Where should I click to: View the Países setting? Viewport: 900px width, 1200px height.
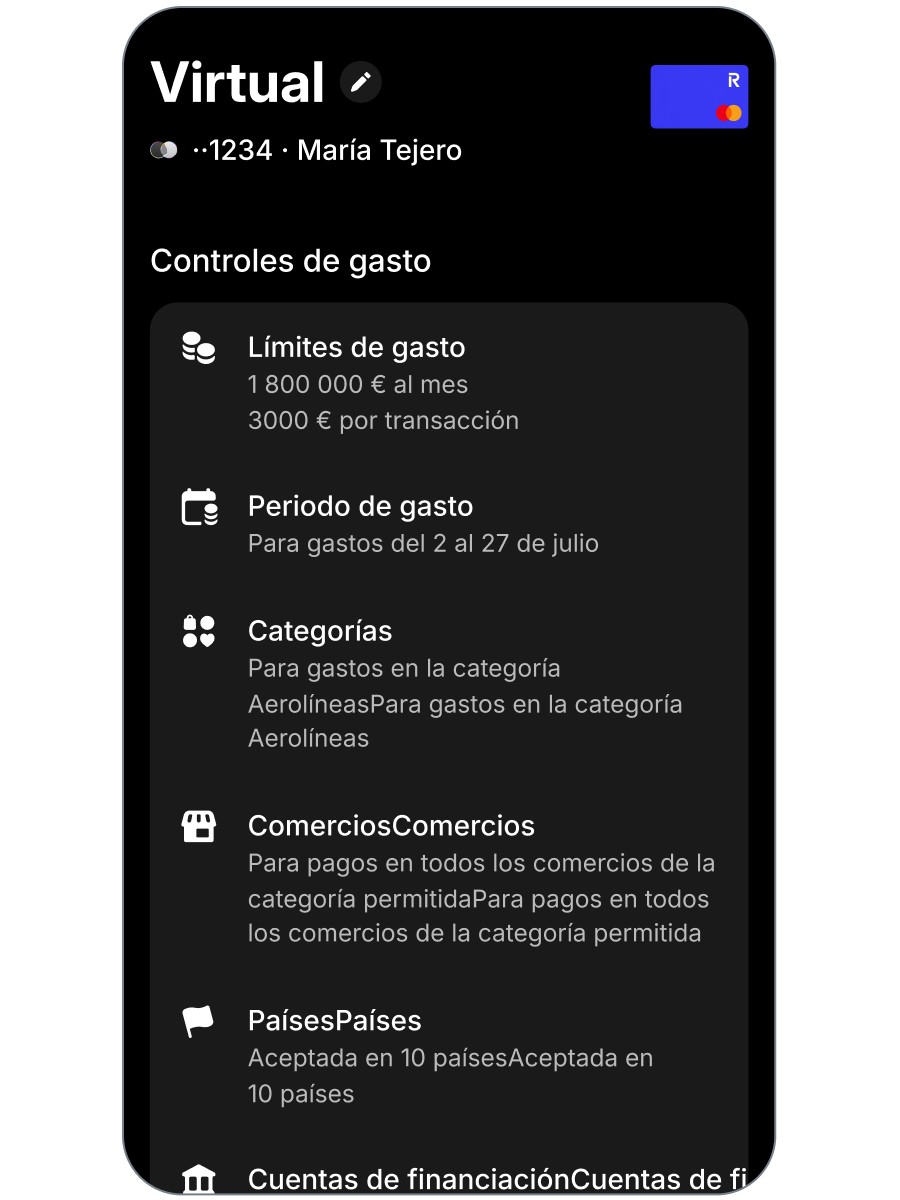[450, 1056]
